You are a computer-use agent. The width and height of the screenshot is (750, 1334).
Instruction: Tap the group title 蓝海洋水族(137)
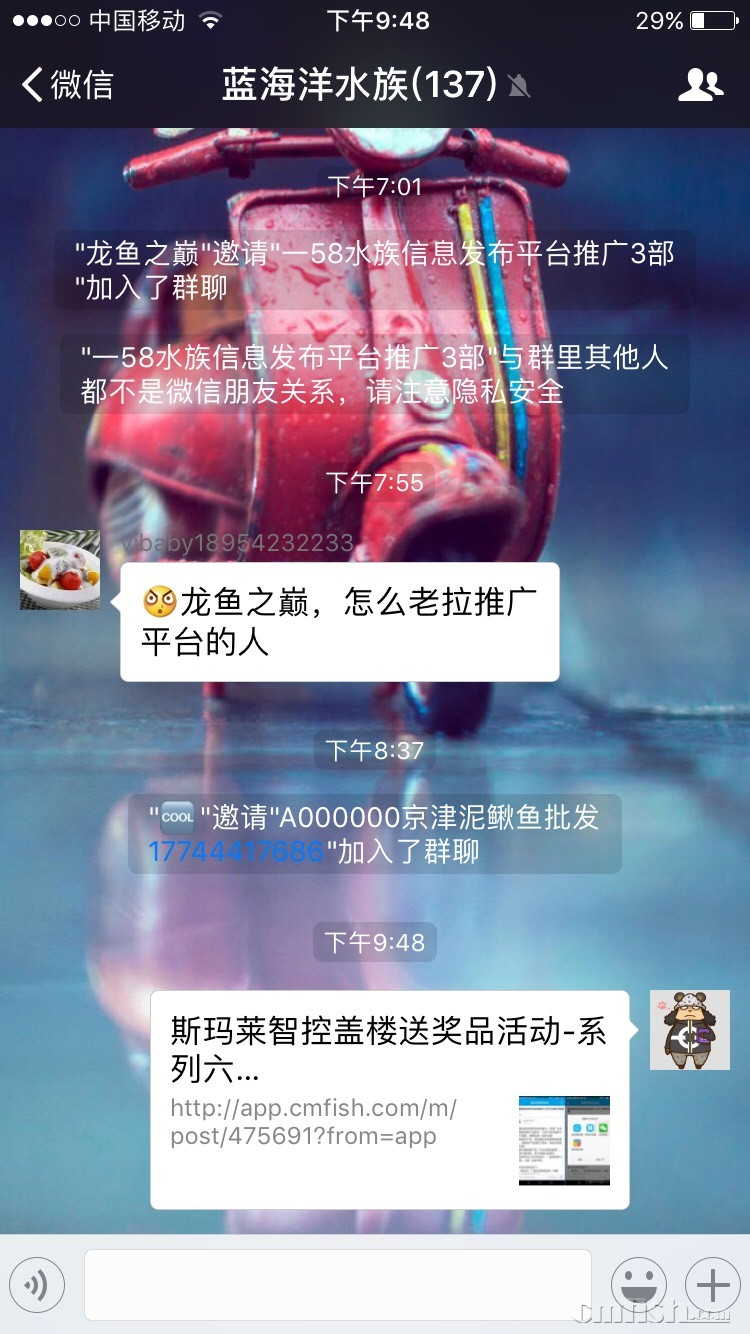tap(355, 86)
